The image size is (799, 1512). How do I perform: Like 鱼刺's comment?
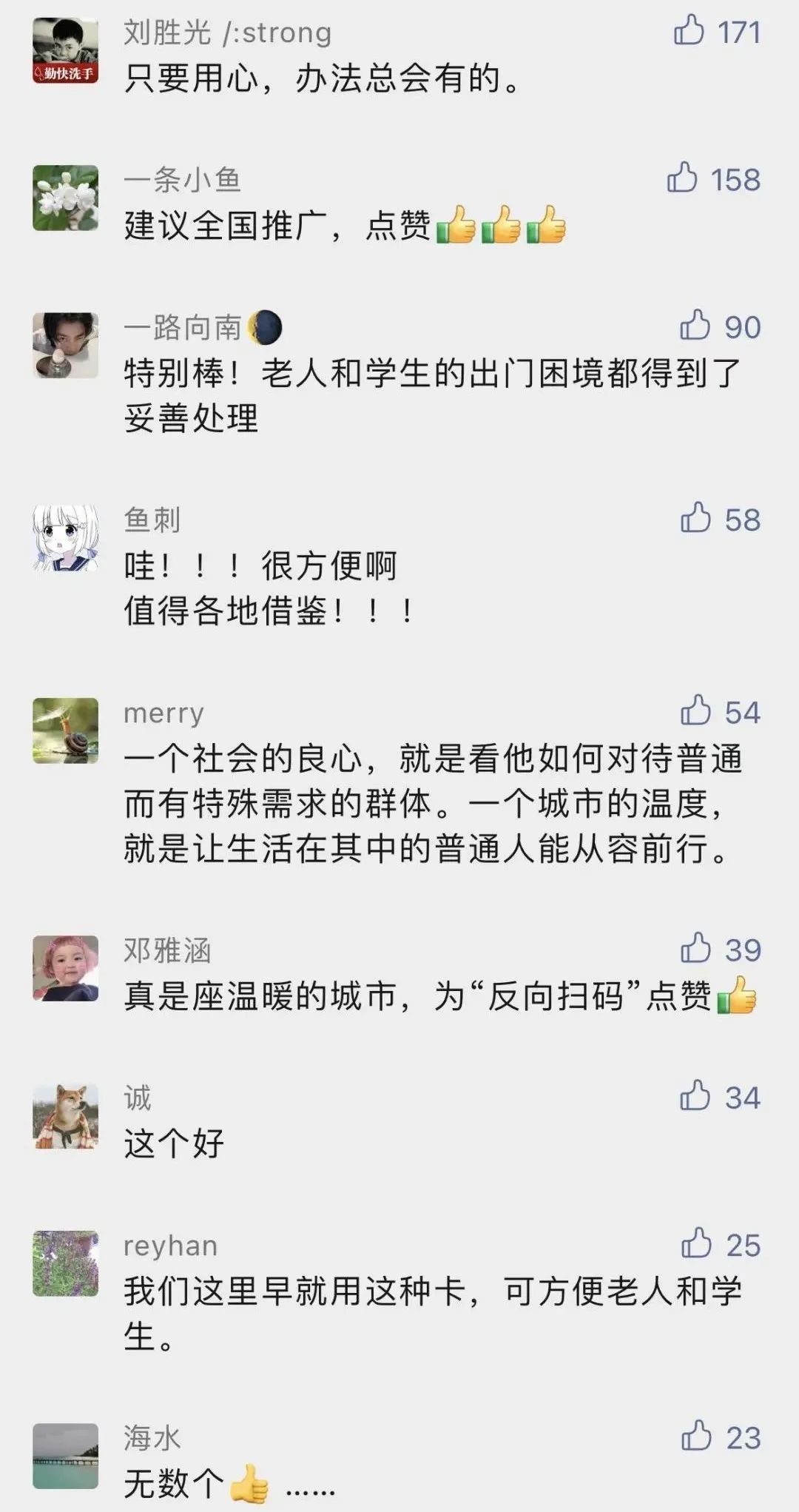coord(695,519)
